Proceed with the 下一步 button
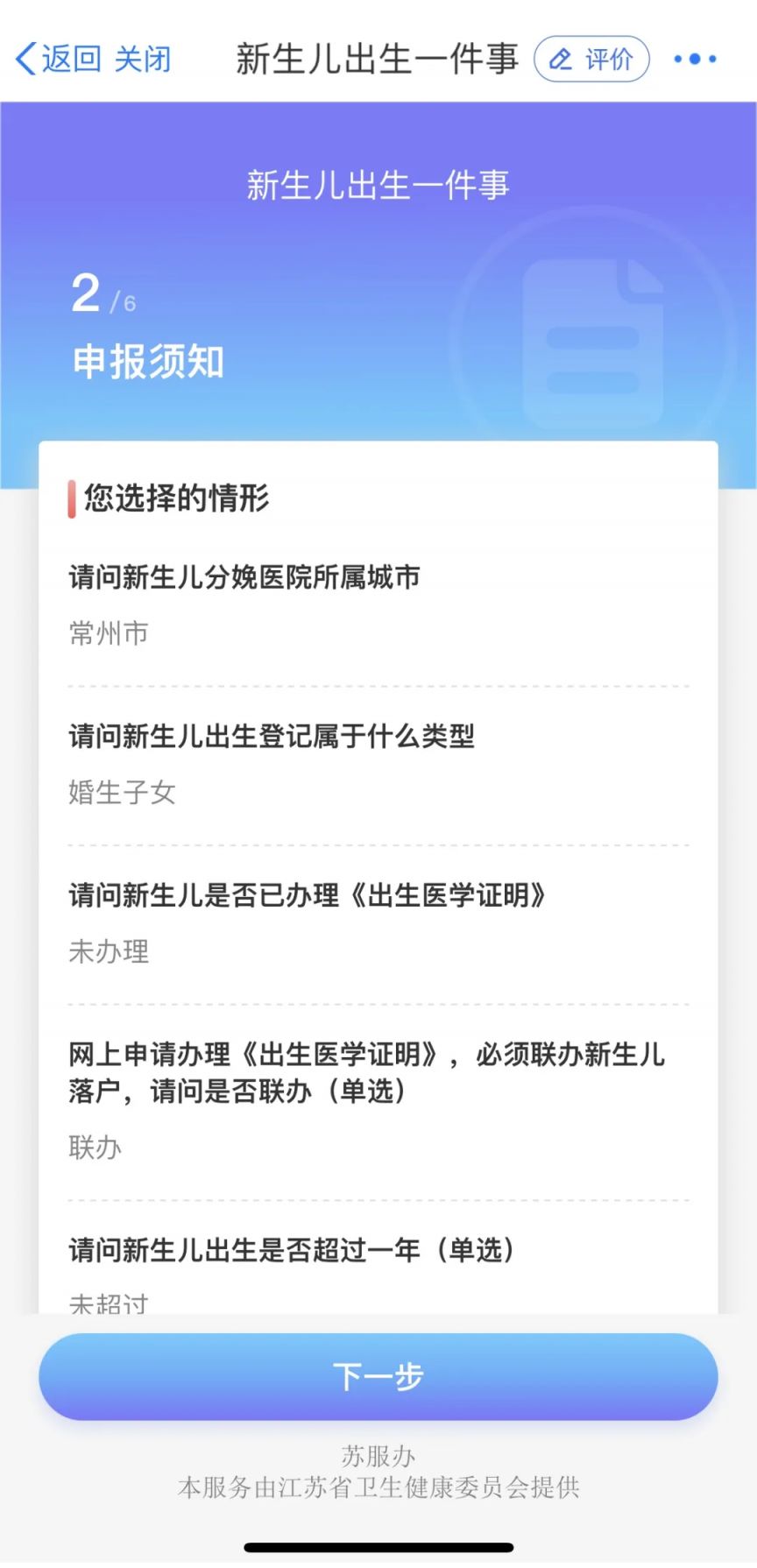 [x=378, y=1376]
